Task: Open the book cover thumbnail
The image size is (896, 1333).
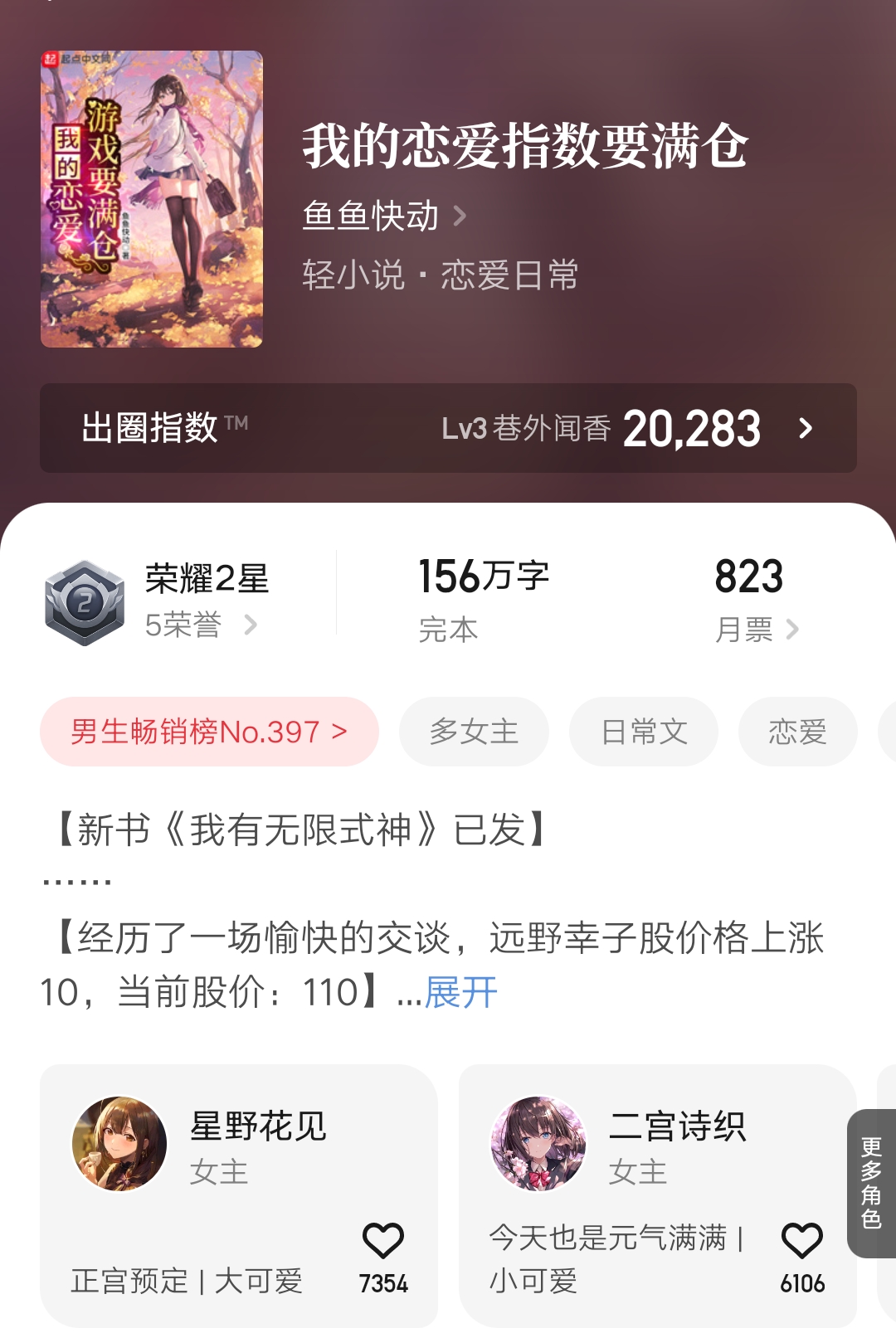Action: click(153, 199)
